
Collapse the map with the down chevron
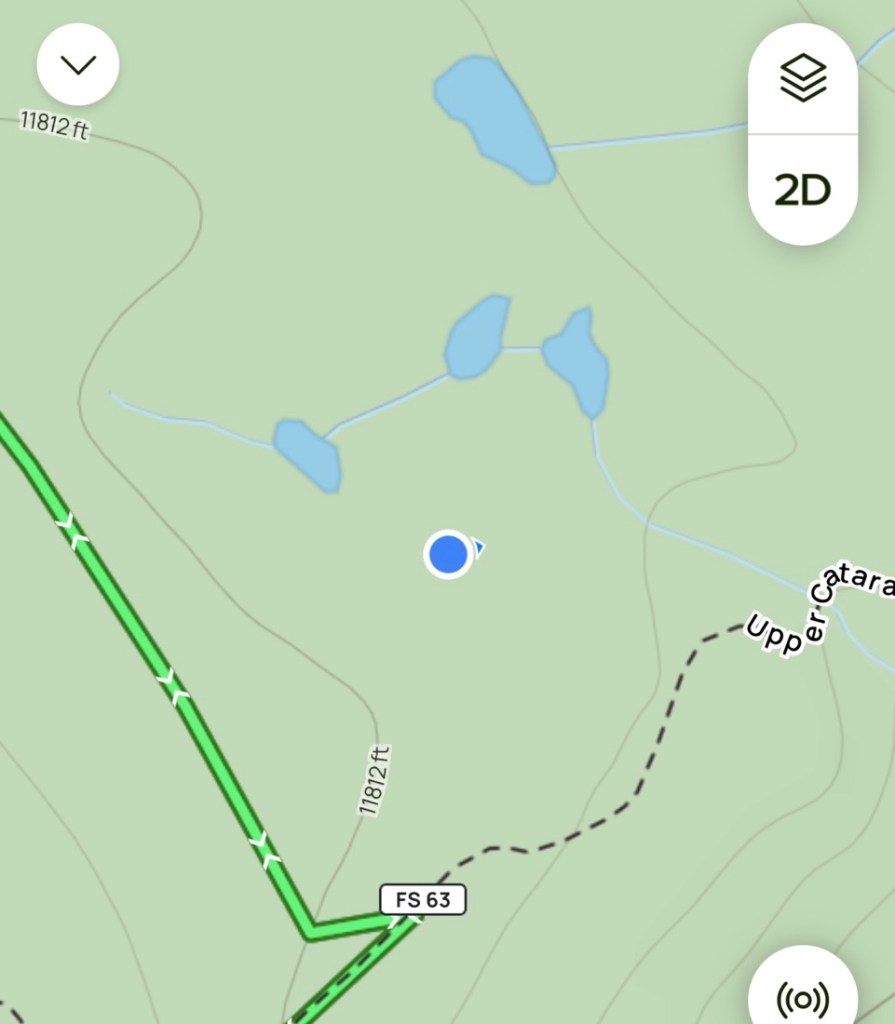point(78,65)
